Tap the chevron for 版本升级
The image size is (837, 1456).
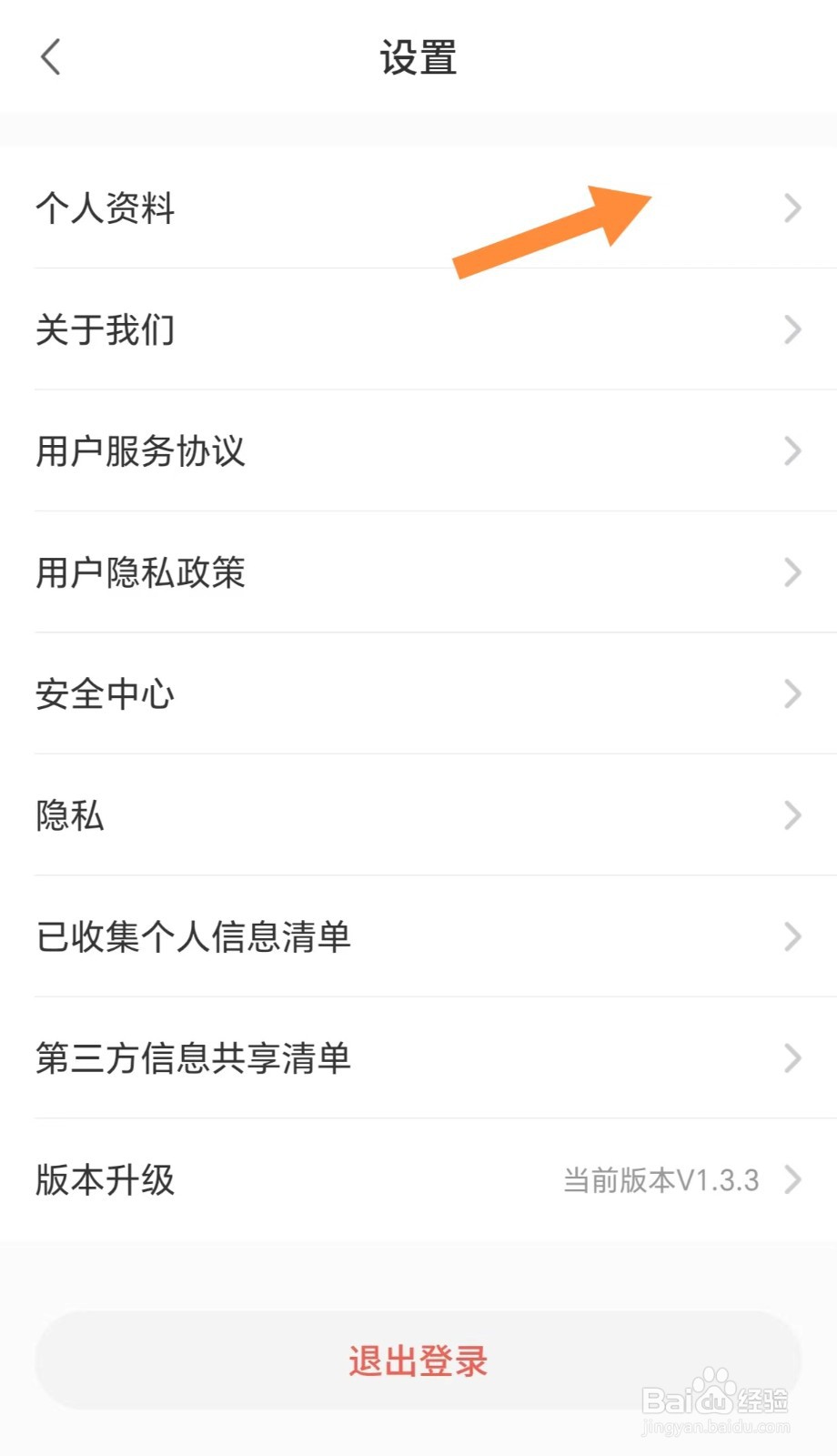click(x=791, y=1178)
